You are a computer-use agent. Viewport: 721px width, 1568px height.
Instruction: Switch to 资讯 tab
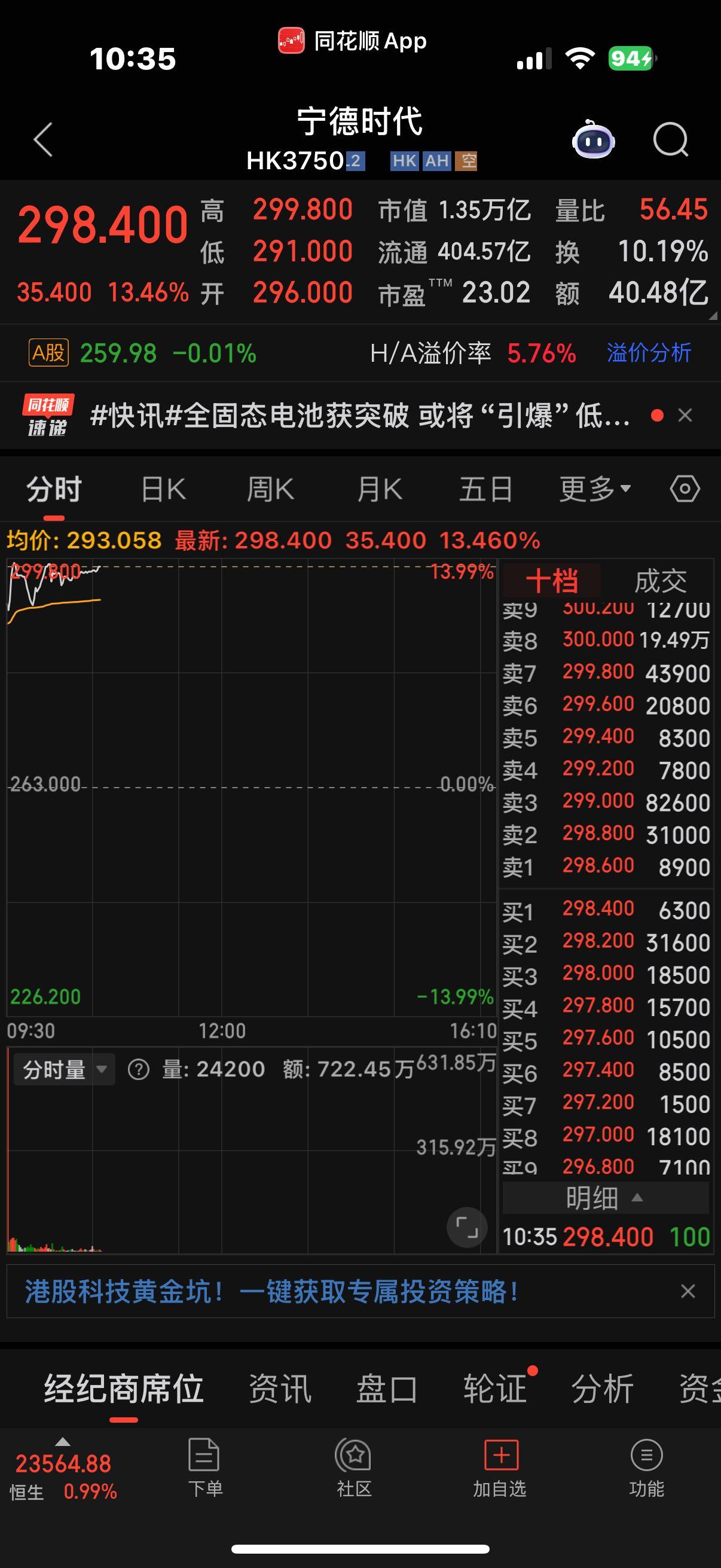280,1389
